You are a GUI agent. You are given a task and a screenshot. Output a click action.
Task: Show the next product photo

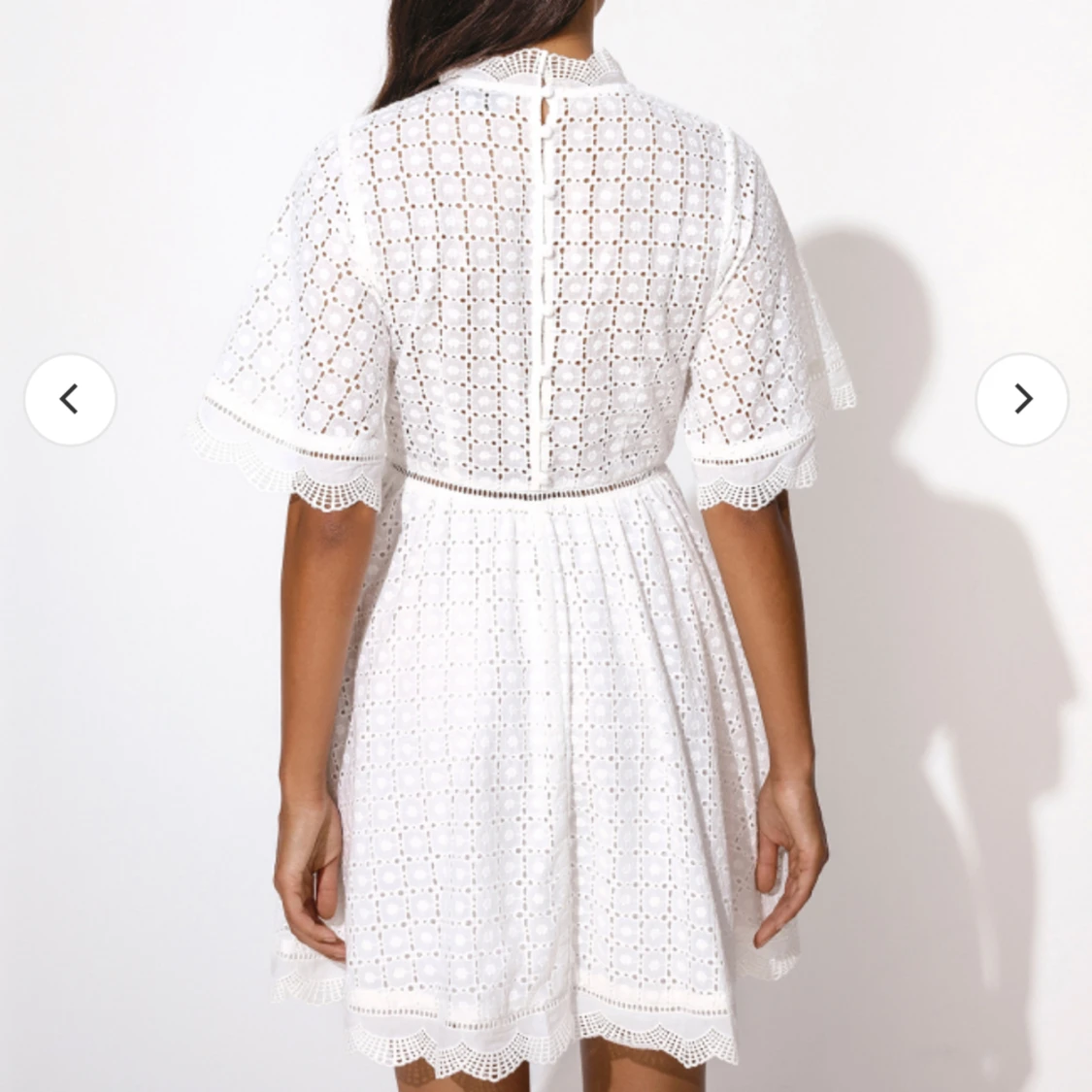pos(1022,399)
